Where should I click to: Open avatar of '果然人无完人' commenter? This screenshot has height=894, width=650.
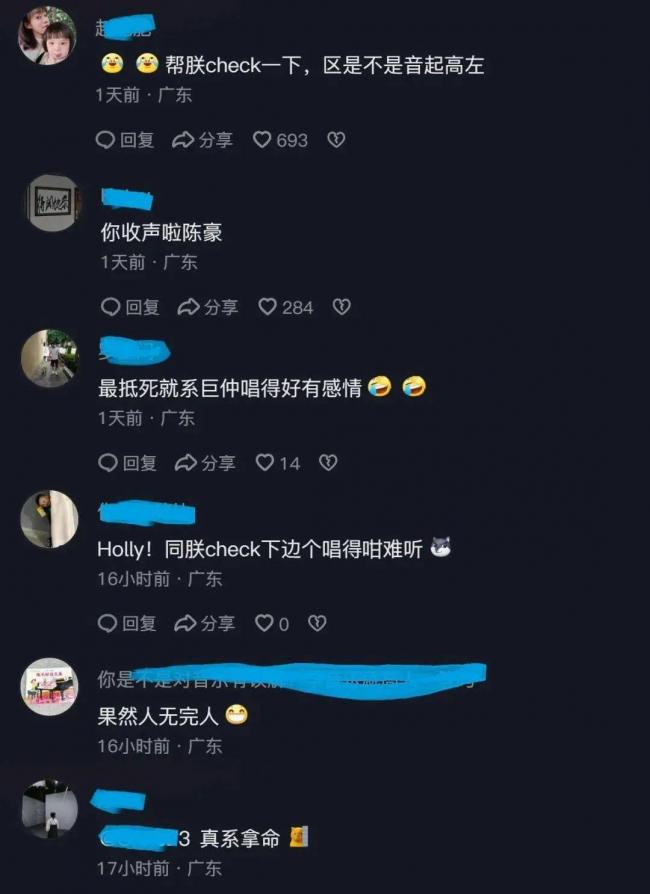49,686
